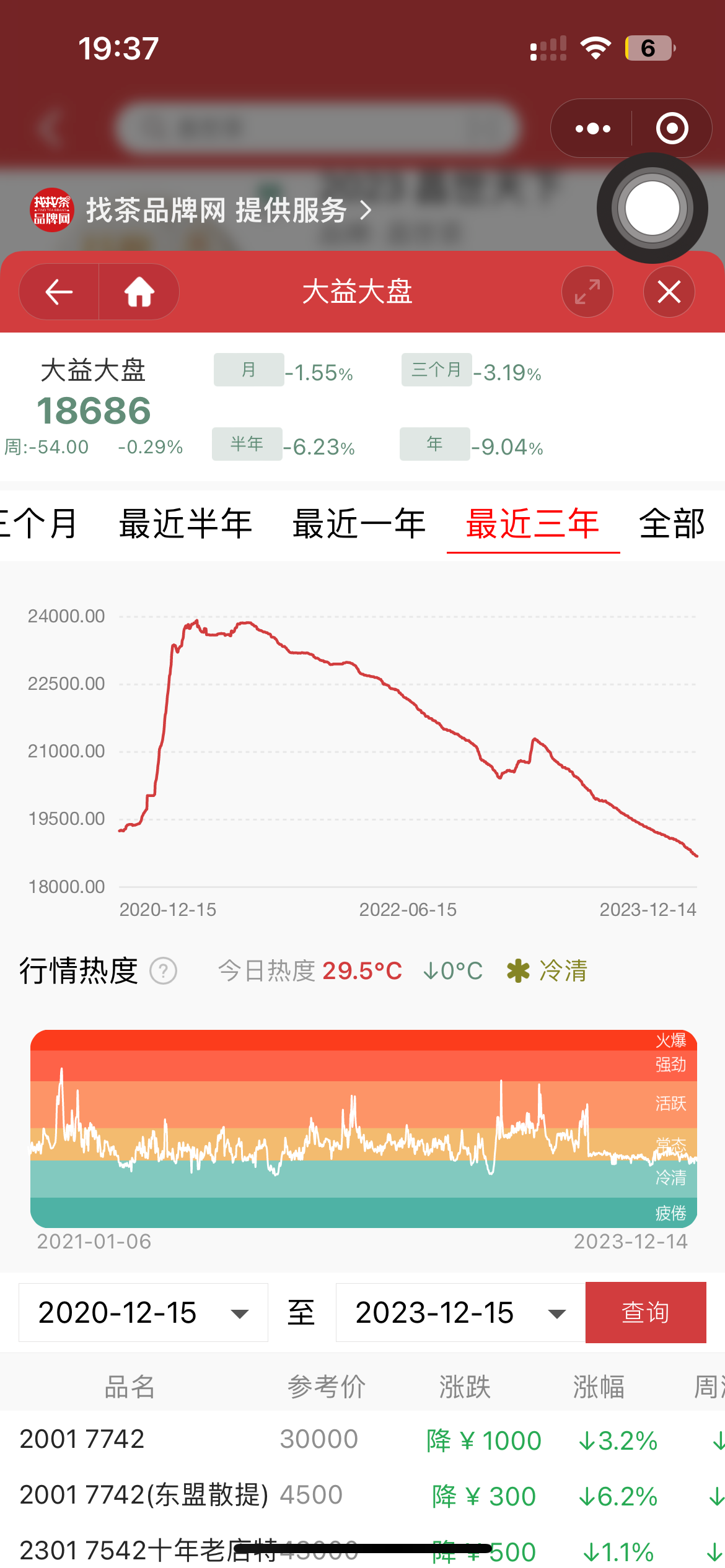The image size is (725, 1568).
Task: Open start date dropdown 2020-12-15
Action: [x=143, y=1313]
